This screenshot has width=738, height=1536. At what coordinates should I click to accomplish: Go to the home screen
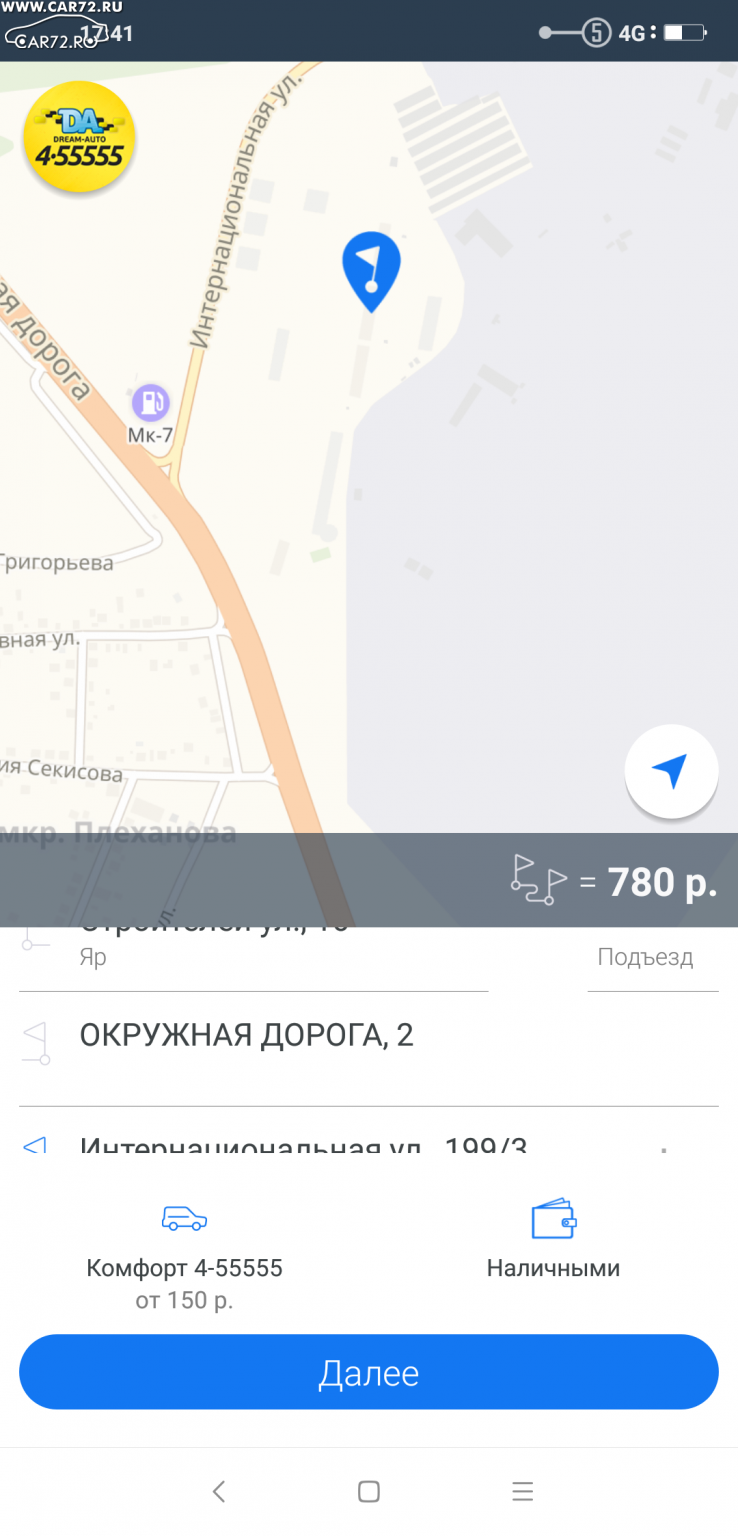click(369, 1492)
